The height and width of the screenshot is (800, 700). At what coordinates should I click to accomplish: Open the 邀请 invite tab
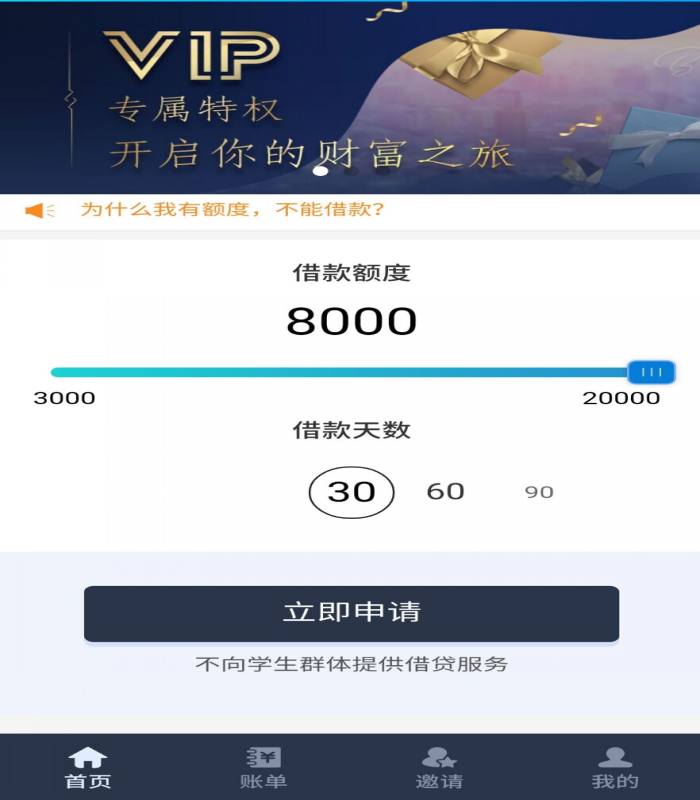coord(439,768)
